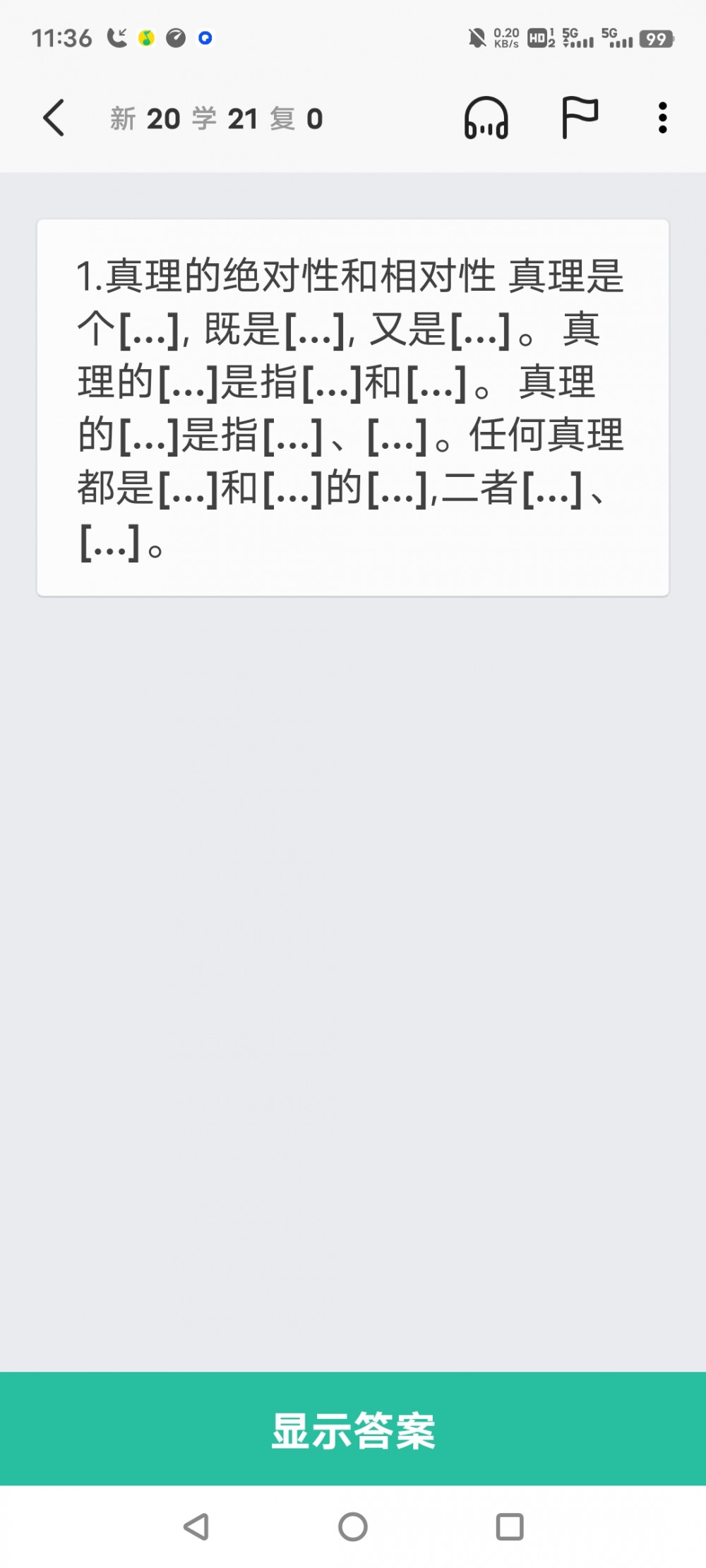Image resolution: width=706 pixels, height=1568 pixels.
Task: Go back using the top-left arrow
Action: point(54,118)
